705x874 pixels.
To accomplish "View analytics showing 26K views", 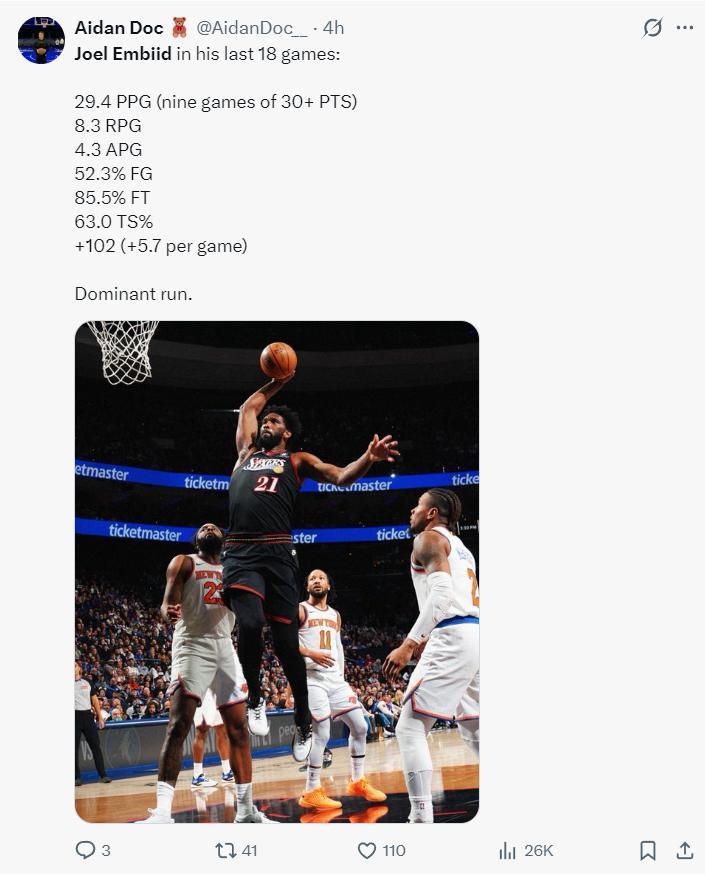I will click(508, 850).
